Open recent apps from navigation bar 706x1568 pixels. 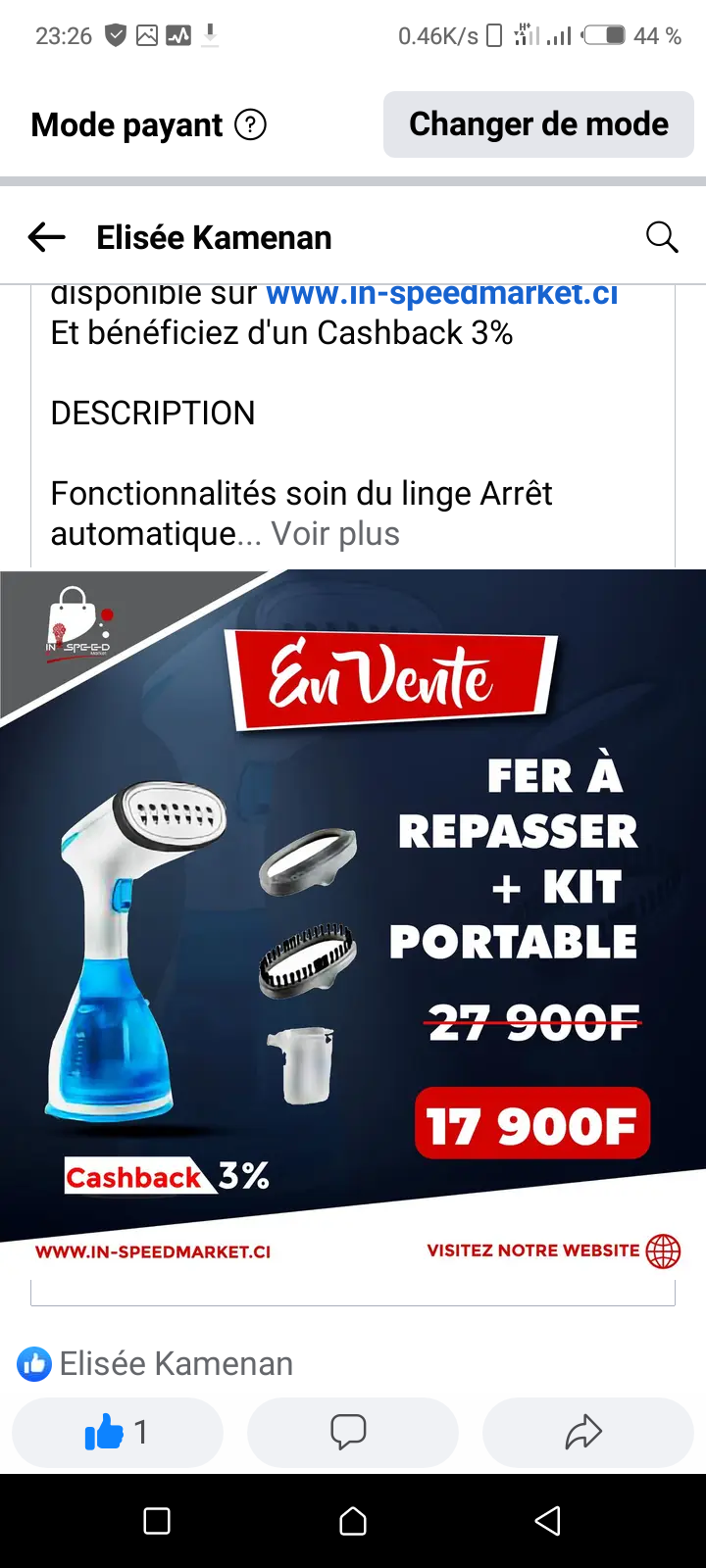[157, 1521]
